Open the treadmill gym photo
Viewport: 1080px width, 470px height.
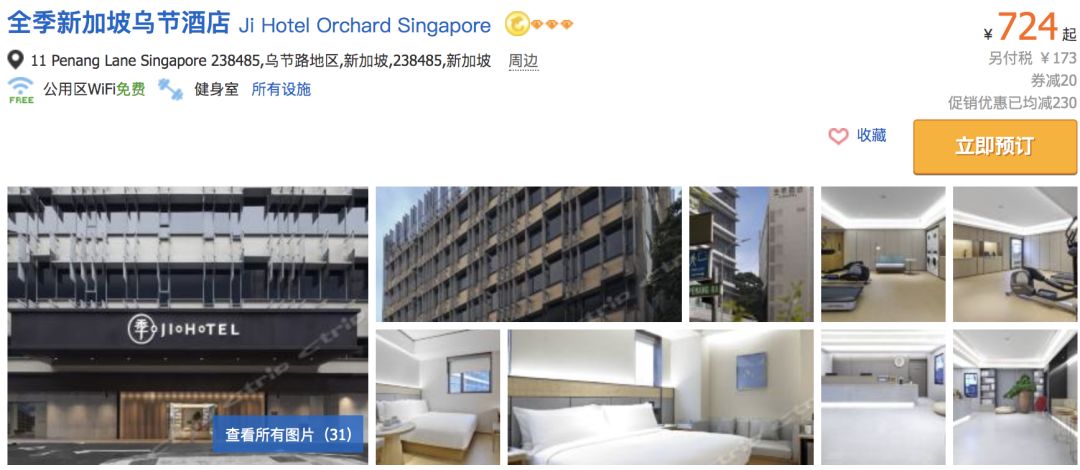tap(883, 254)
